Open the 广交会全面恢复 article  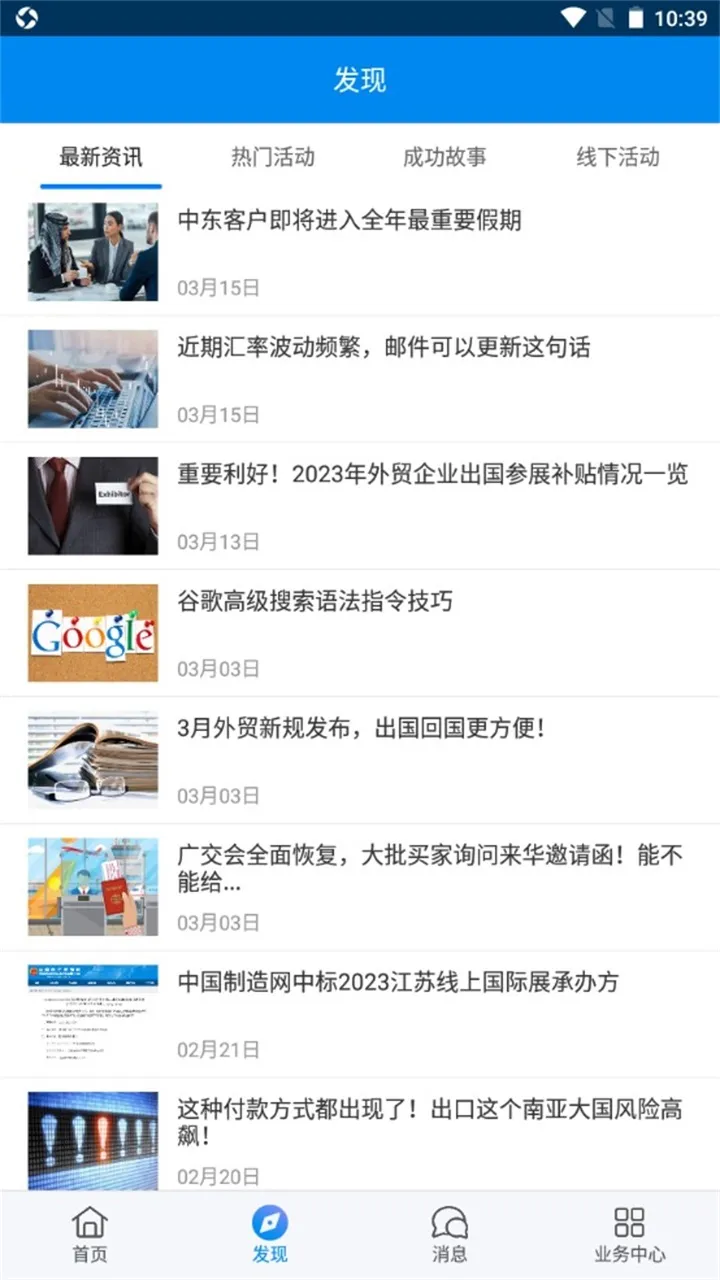430,868
